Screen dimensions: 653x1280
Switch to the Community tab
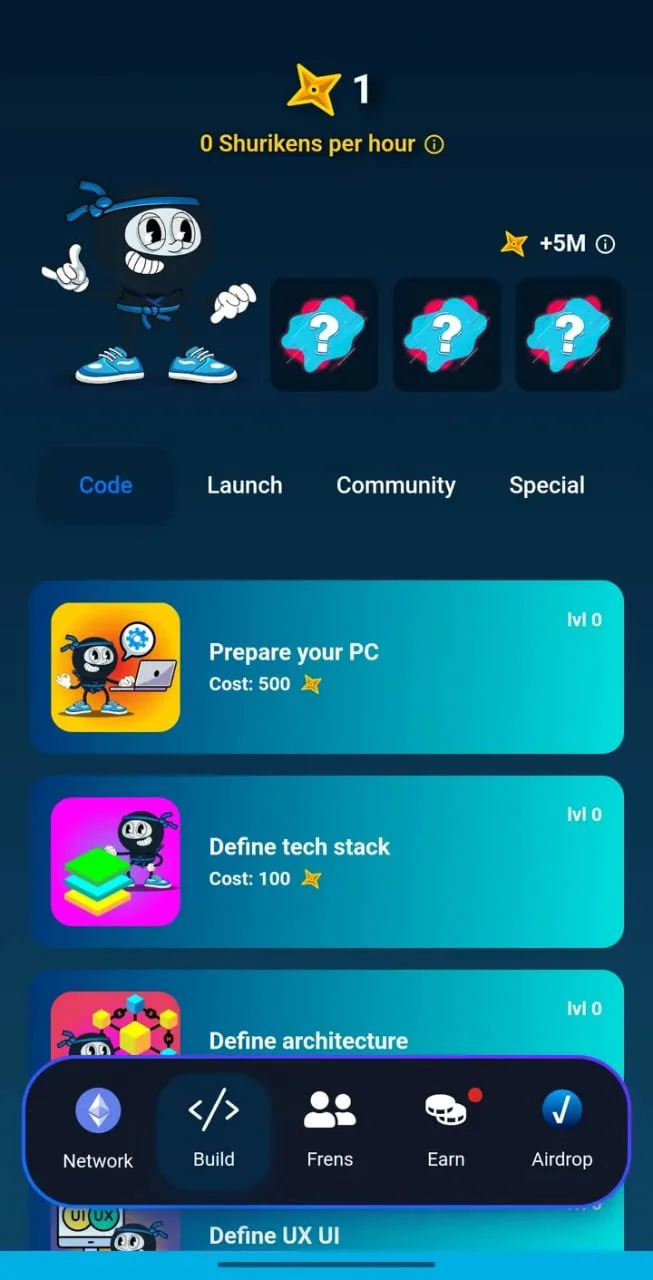[396, 485]
